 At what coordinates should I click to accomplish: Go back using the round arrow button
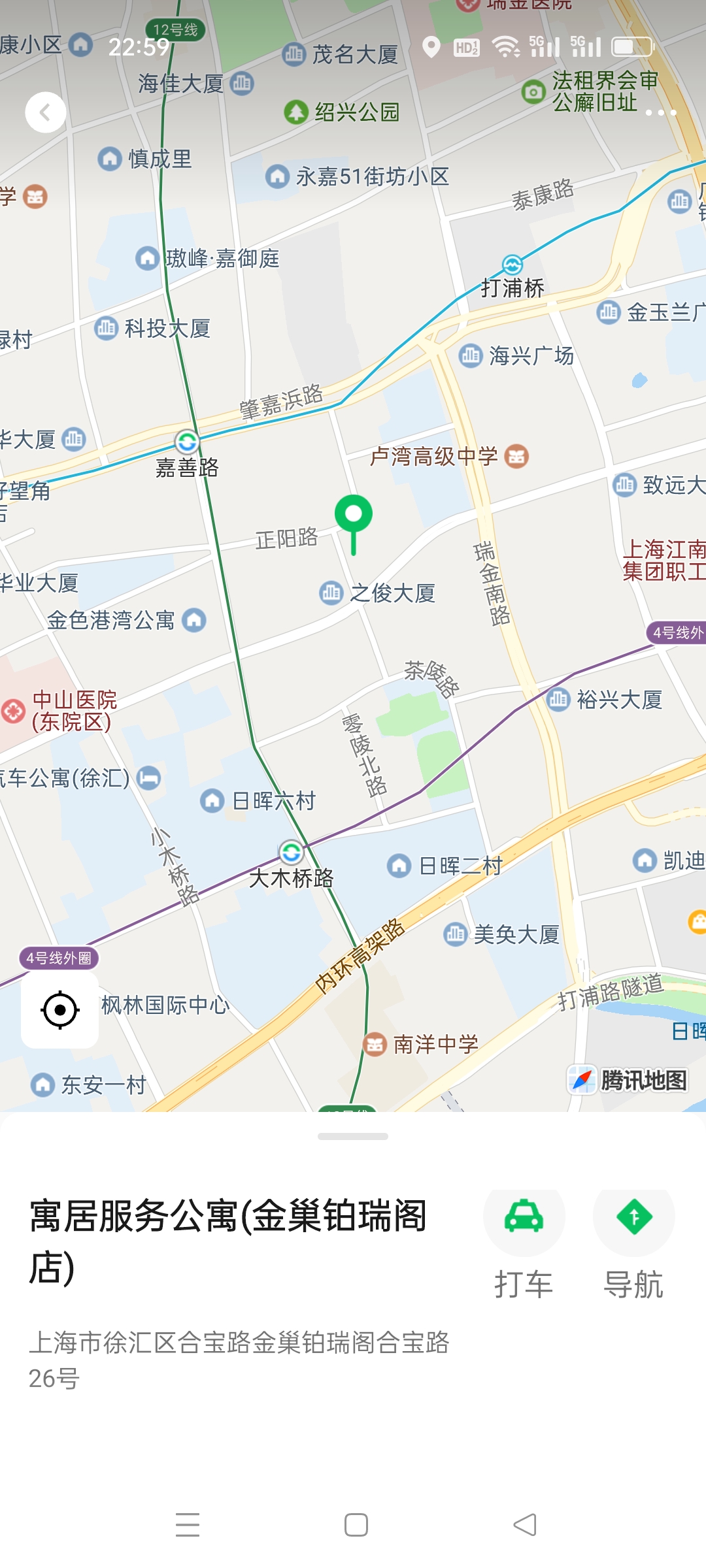pyautogui.click(x=45, y=112)
